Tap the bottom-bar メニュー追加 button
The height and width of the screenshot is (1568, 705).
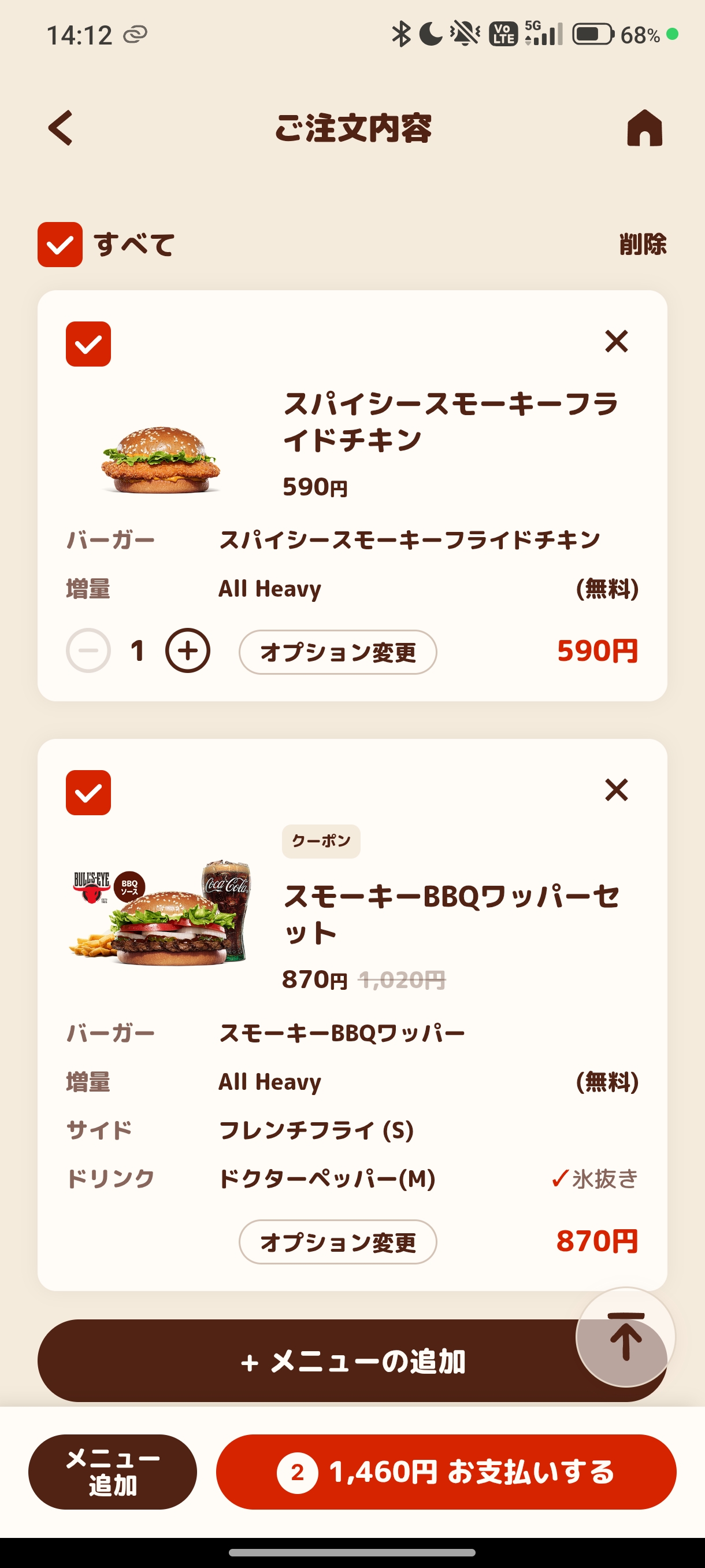coord(113,1472)
